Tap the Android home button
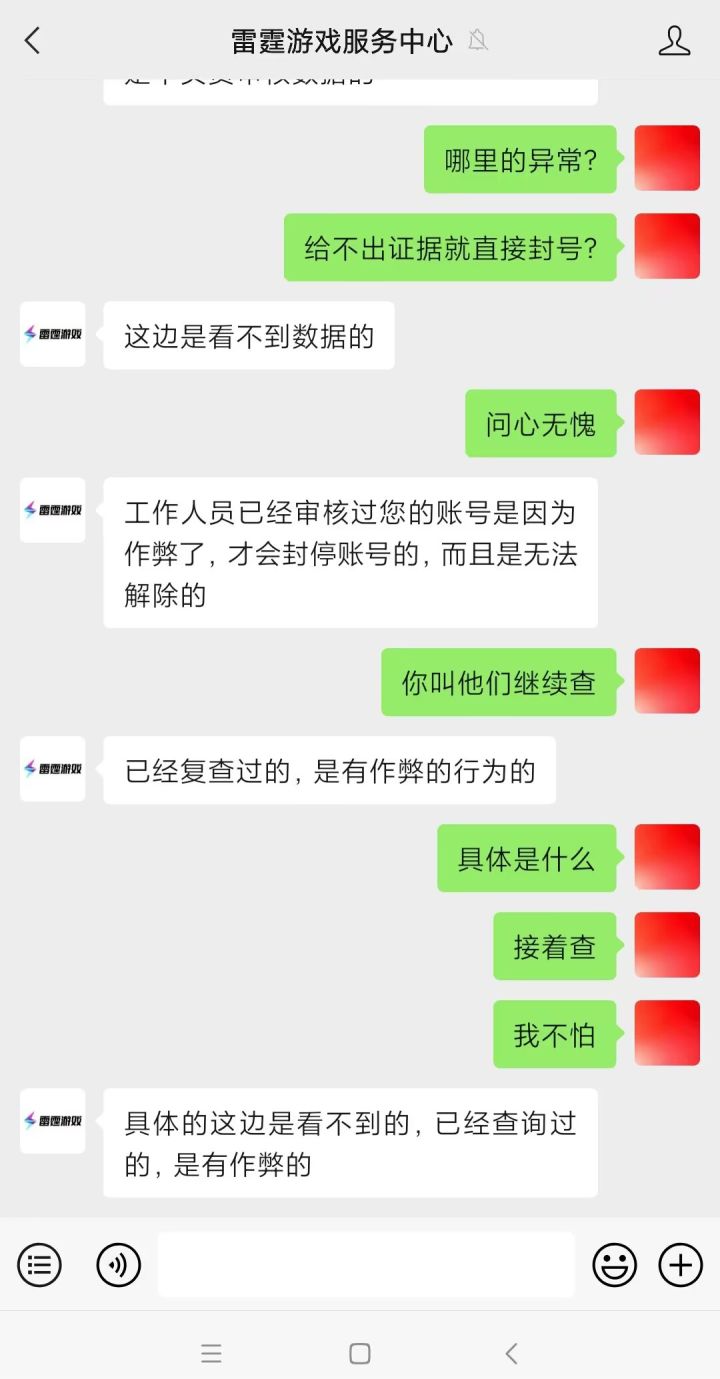The width and height of the screenshot is (720, 1379). point(359,1353)
